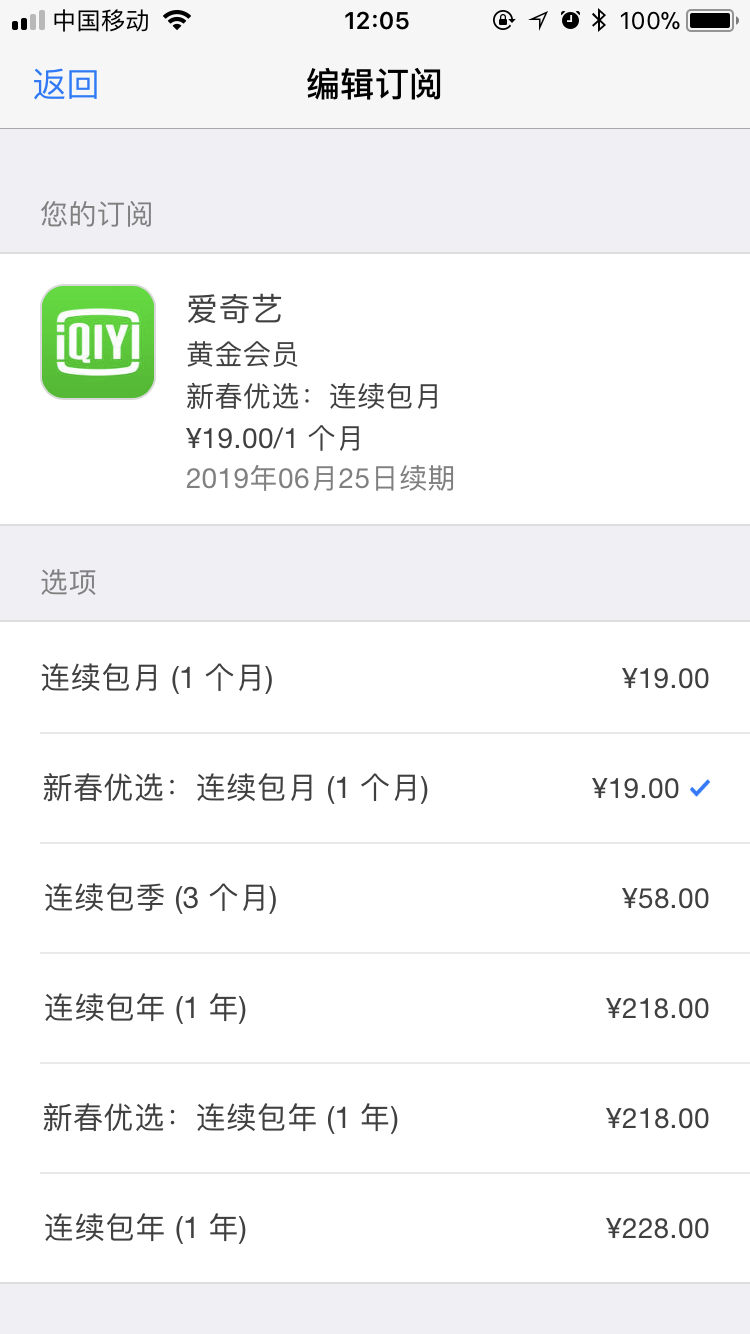Select the 连续包年 plan priced ¥228.00
Screen dimensions: 750x1334
375,1228
